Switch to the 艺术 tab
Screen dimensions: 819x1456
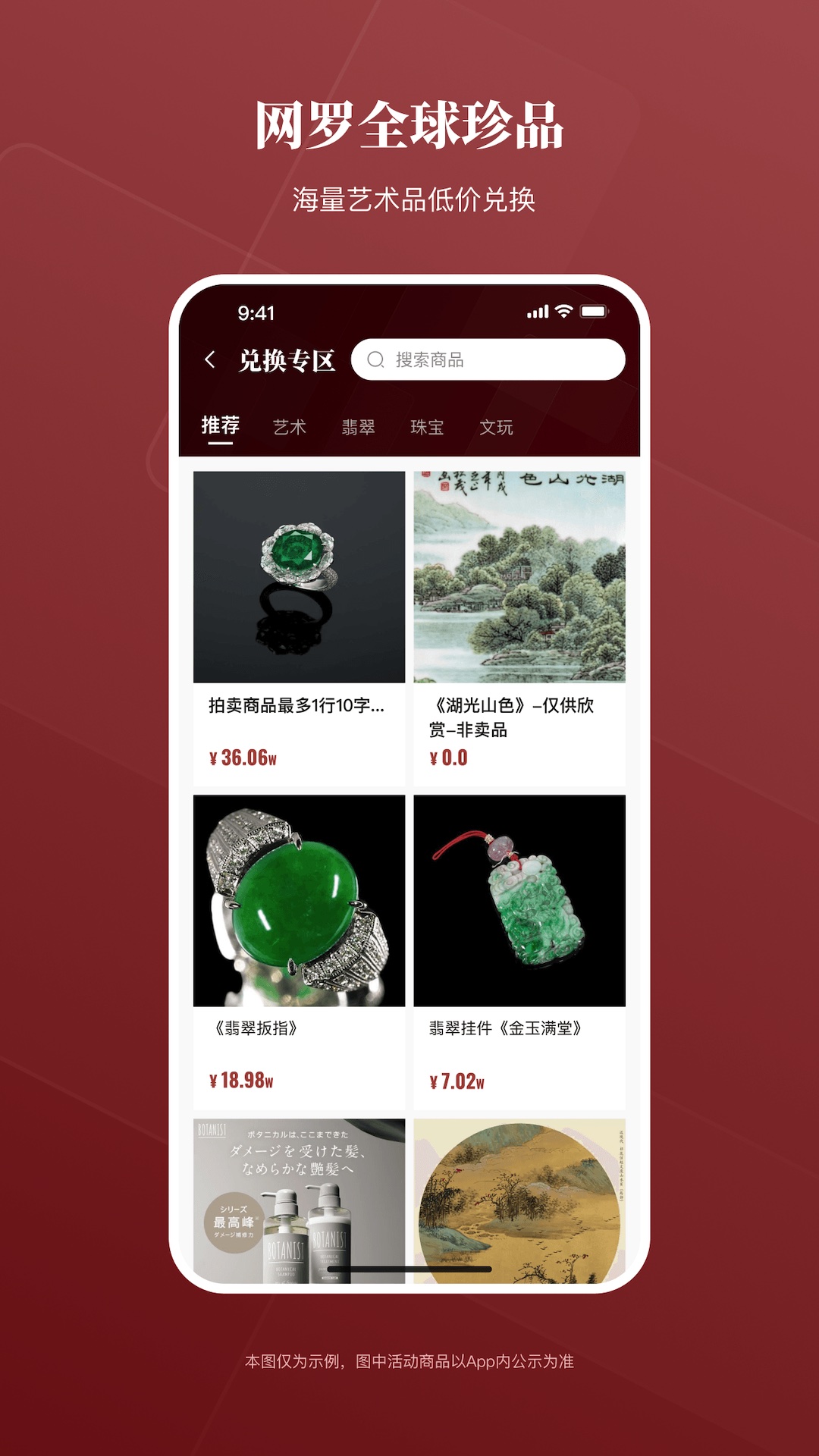pos(291,427)
